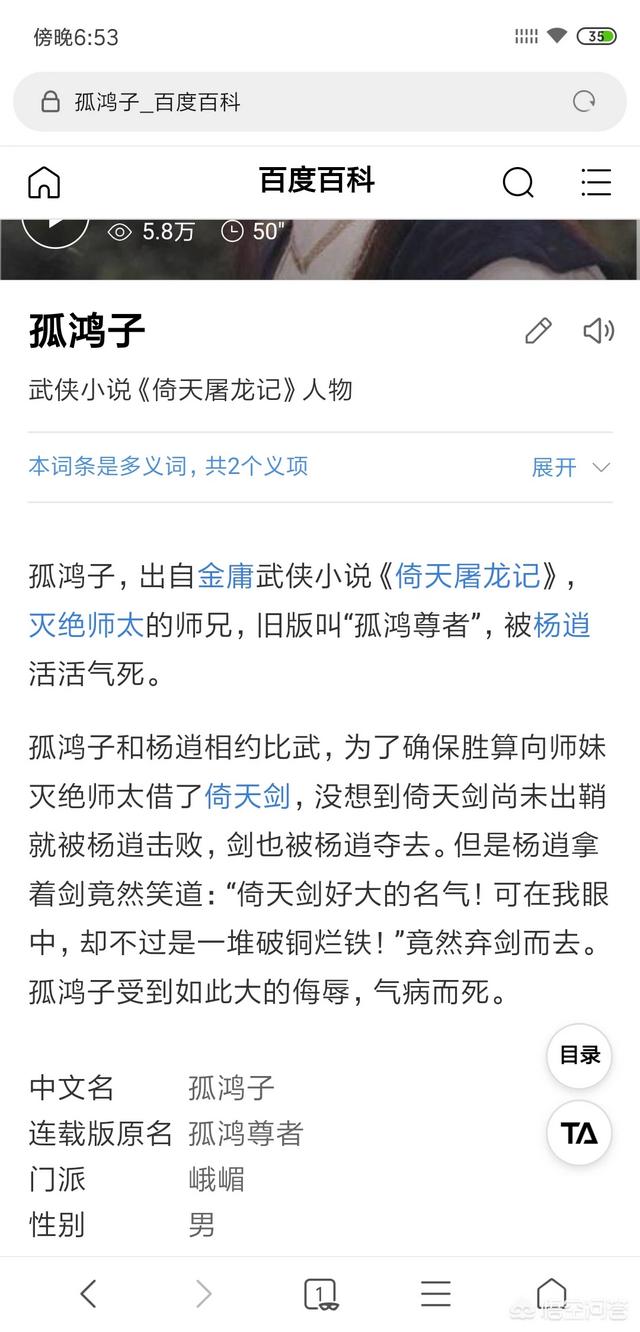The image size is (640, 1332).
Task: Tap the TA floating button
Action: (579, 1133)
